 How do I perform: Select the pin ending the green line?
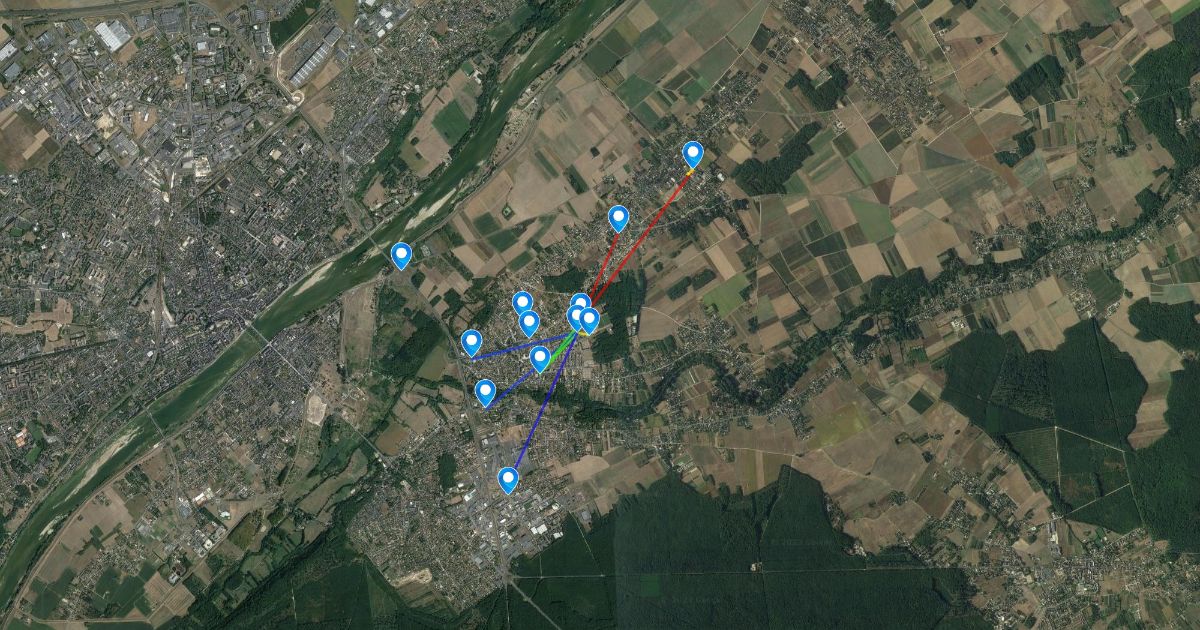point(540,358)
